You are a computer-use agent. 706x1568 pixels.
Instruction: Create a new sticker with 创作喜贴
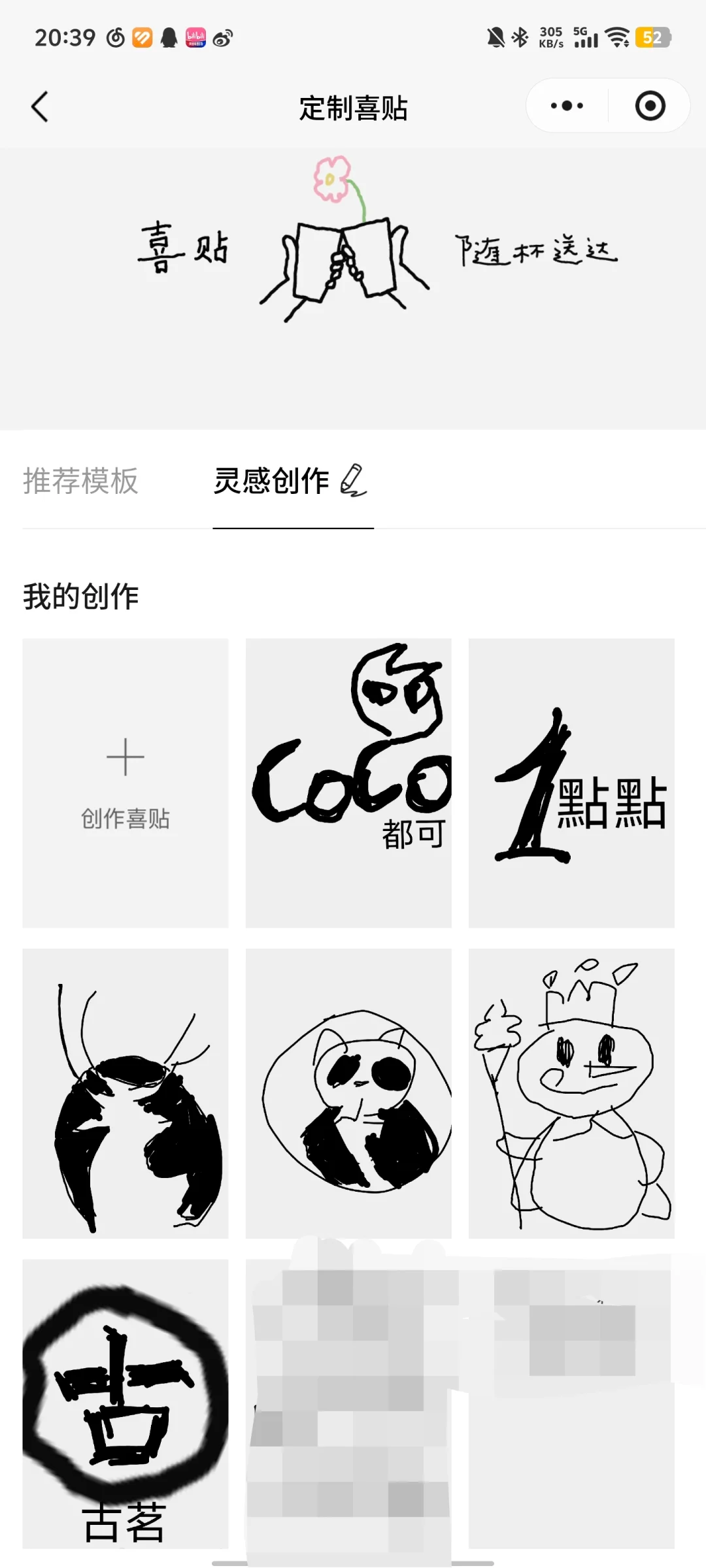pyautogui.click(x=126, y=783)
